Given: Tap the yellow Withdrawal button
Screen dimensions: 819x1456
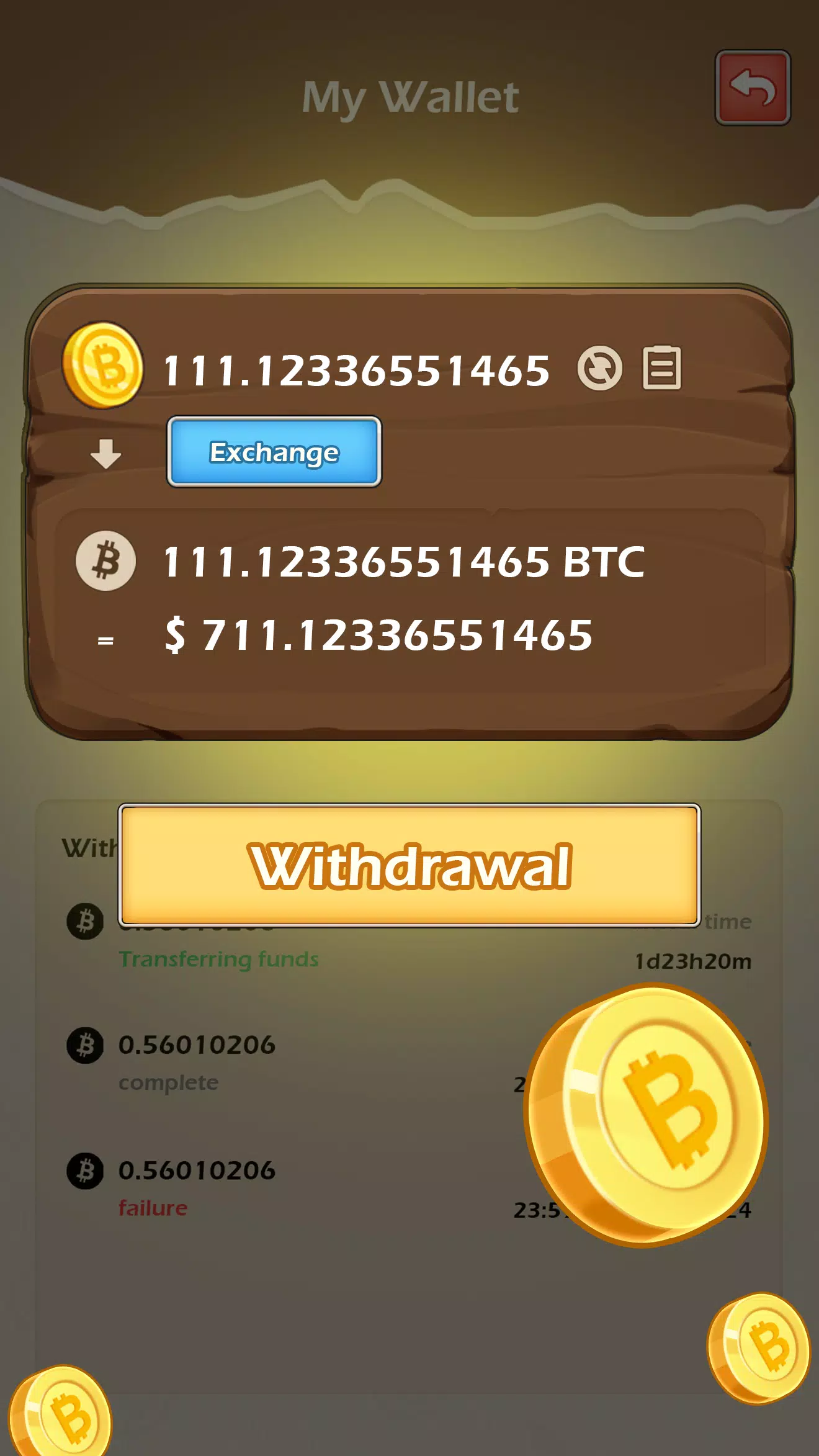Looking at the screenshot, I should [409, 865].
